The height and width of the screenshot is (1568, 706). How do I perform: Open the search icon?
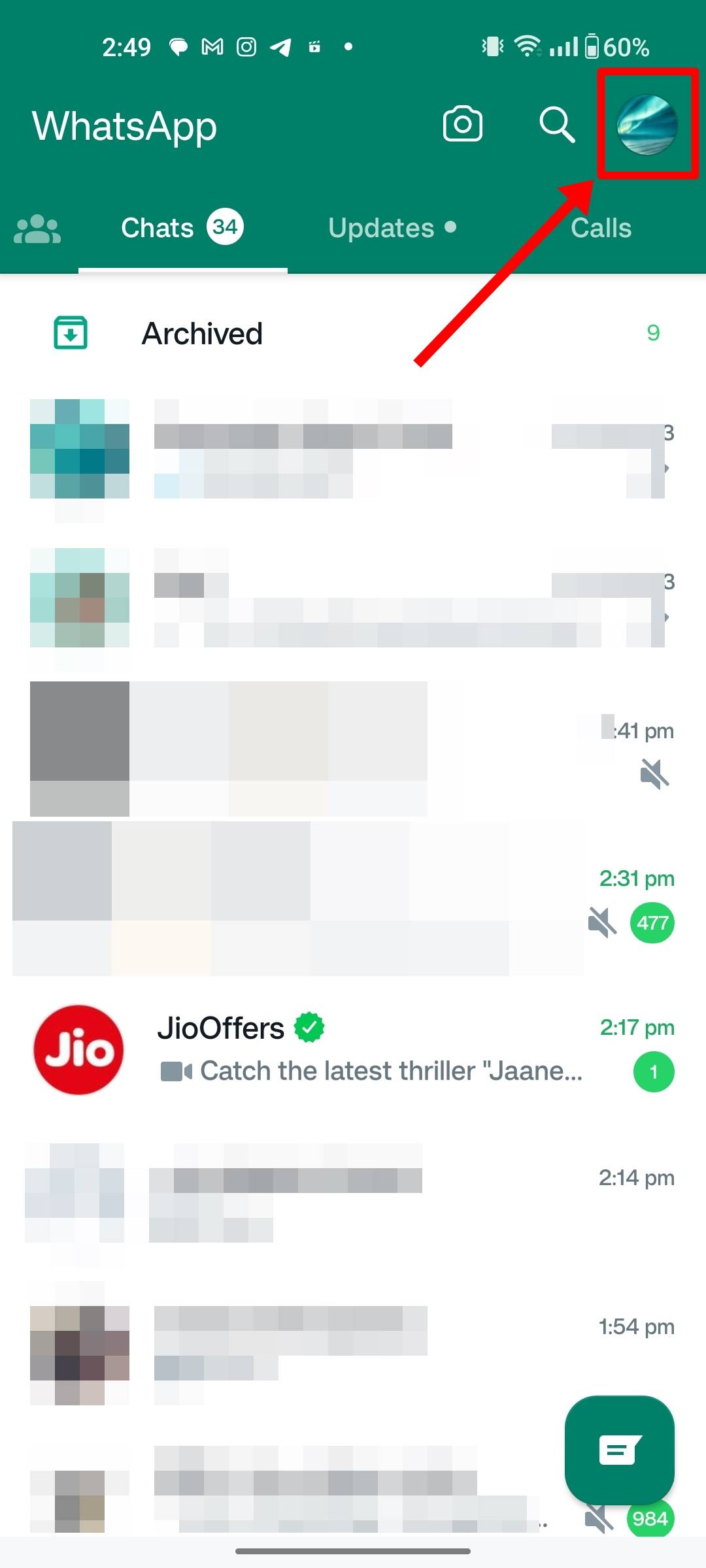[556, 124]
